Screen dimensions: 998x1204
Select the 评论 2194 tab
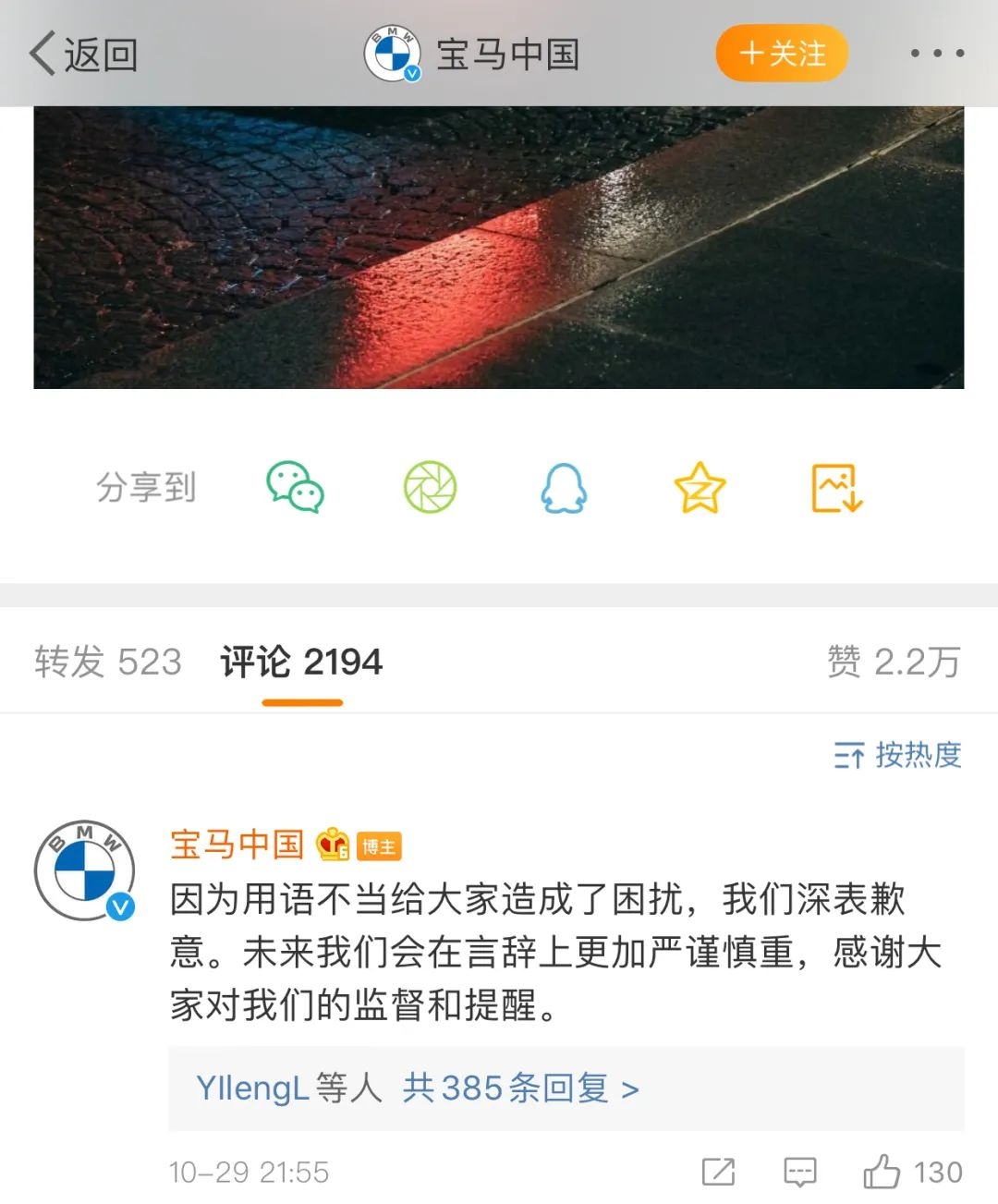[301, 662]
